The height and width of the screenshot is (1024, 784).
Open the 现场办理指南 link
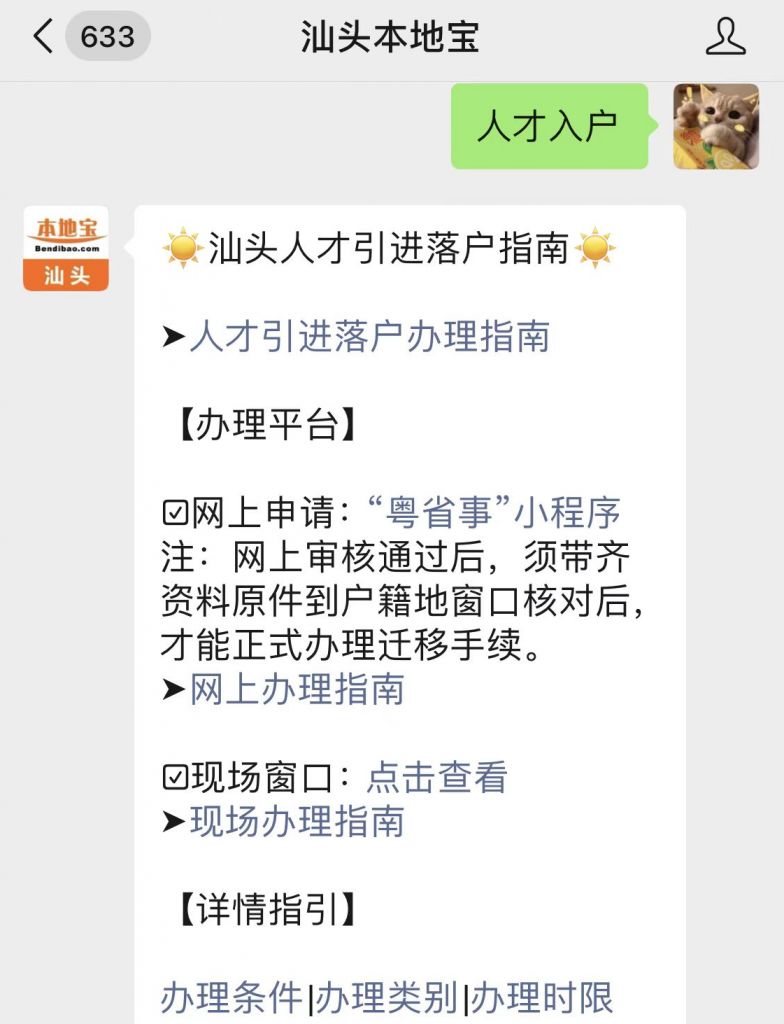297,821
